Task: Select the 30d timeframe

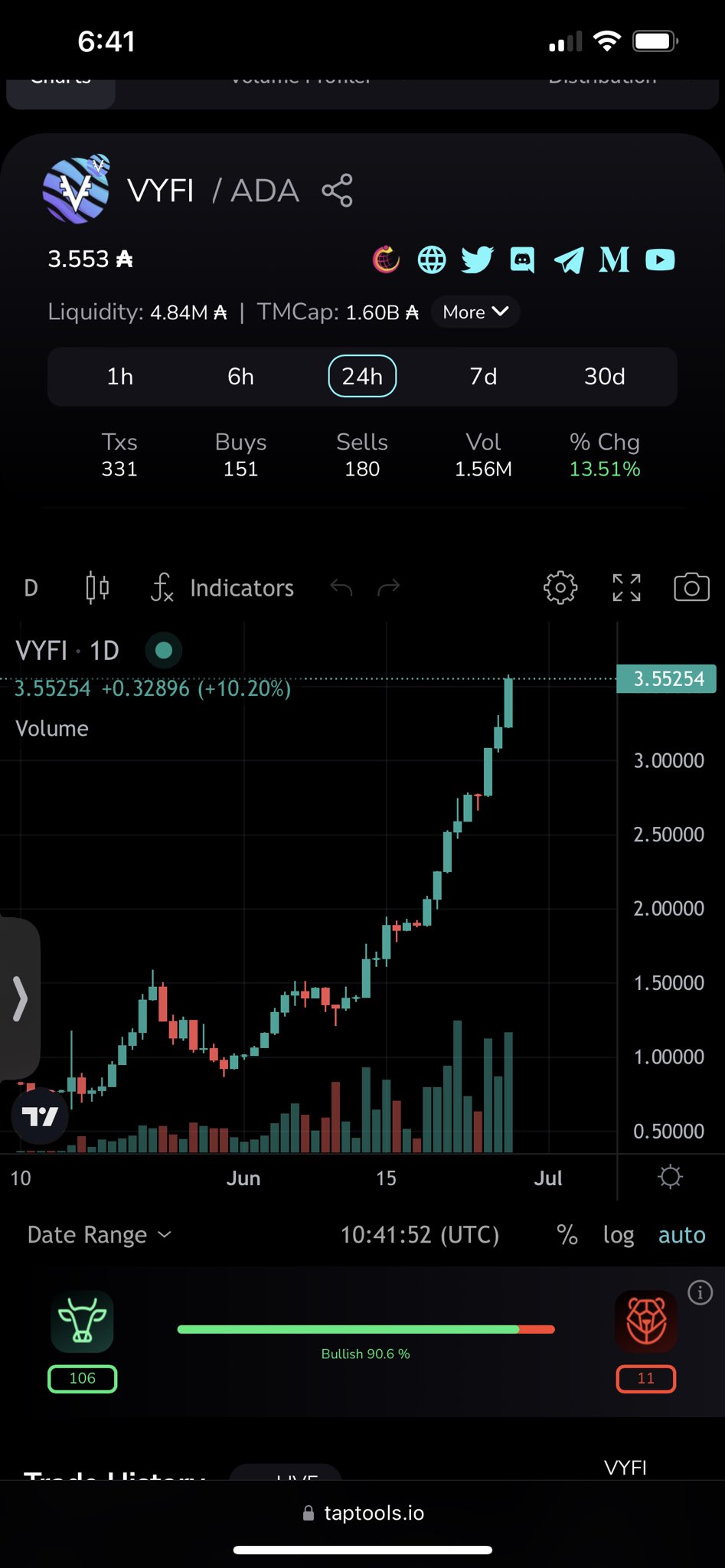Action: point(605,377)
